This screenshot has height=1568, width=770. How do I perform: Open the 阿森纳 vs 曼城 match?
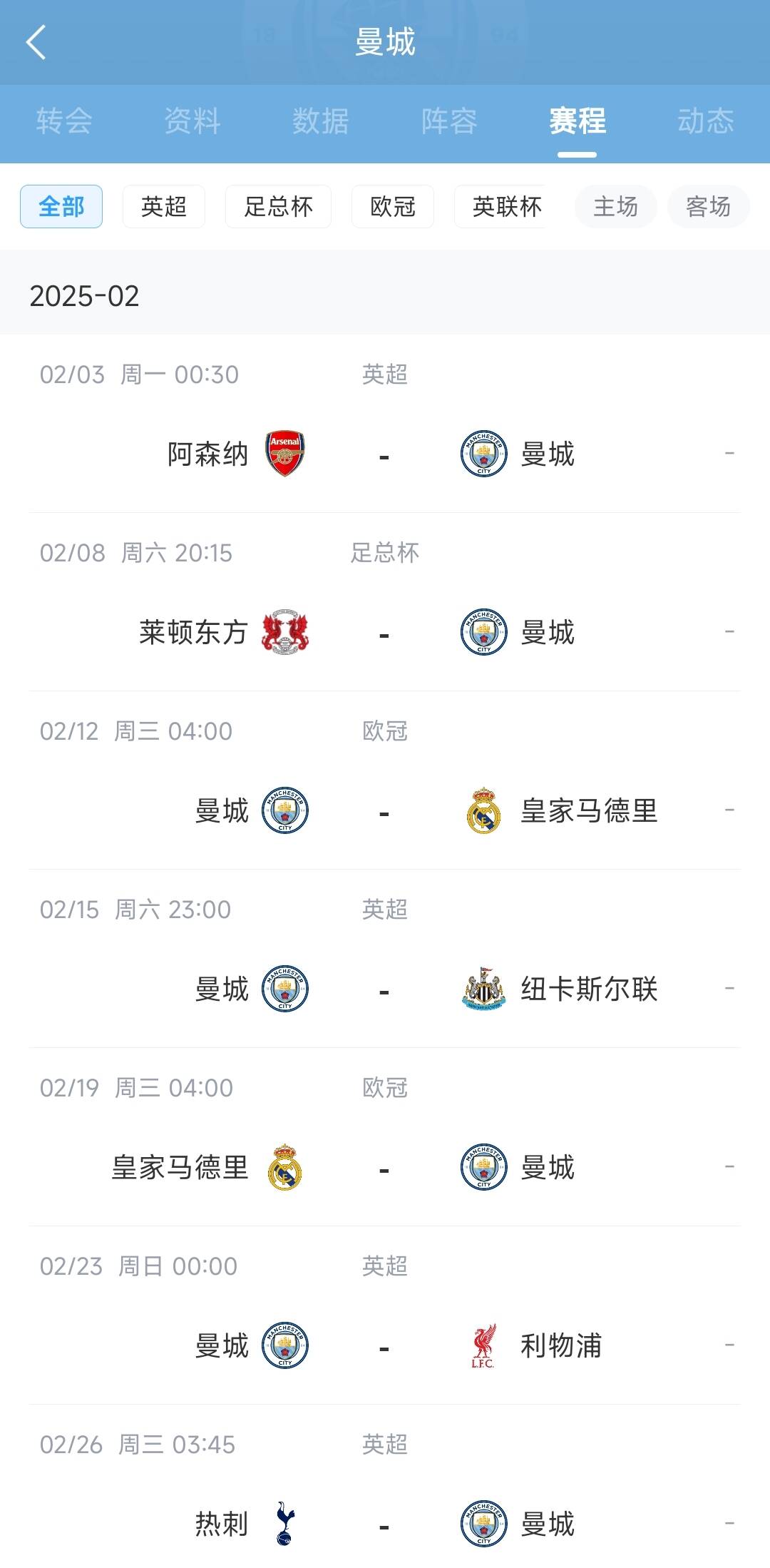(x=385, y=454)
